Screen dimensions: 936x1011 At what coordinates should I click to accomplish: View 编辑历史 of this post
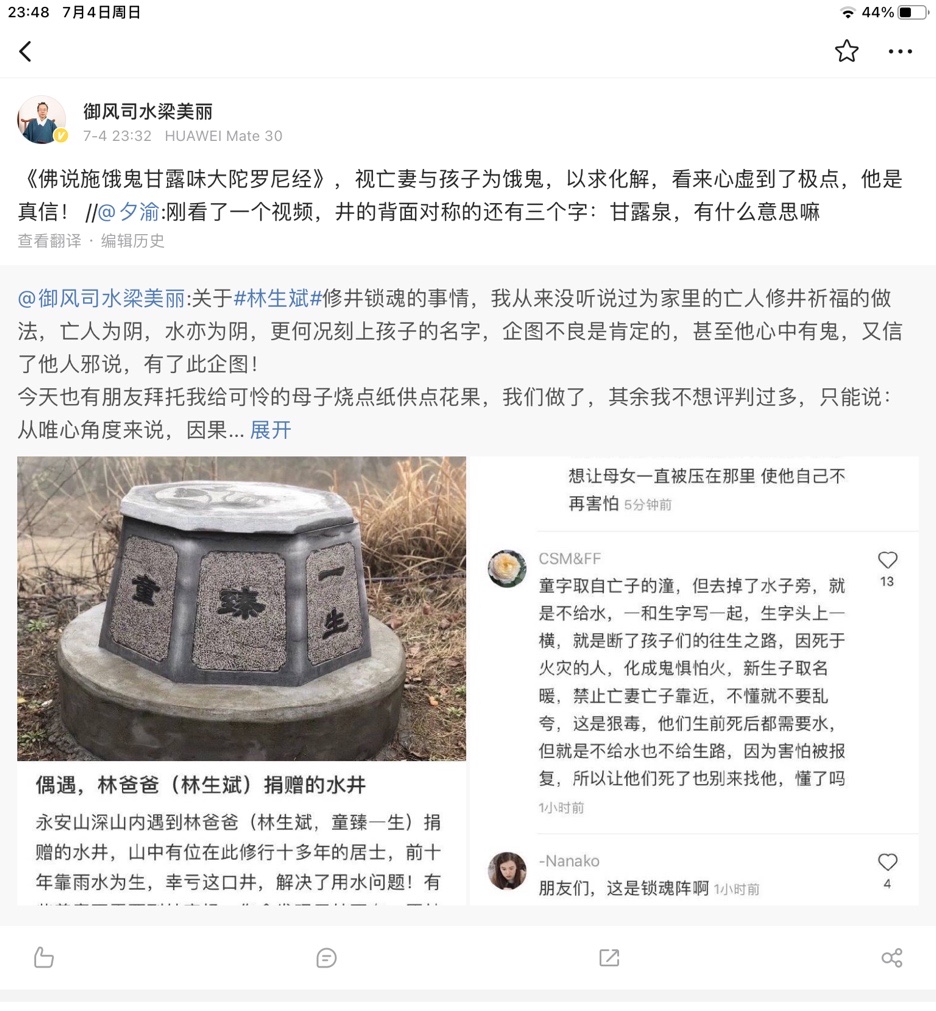coord(132,241)
